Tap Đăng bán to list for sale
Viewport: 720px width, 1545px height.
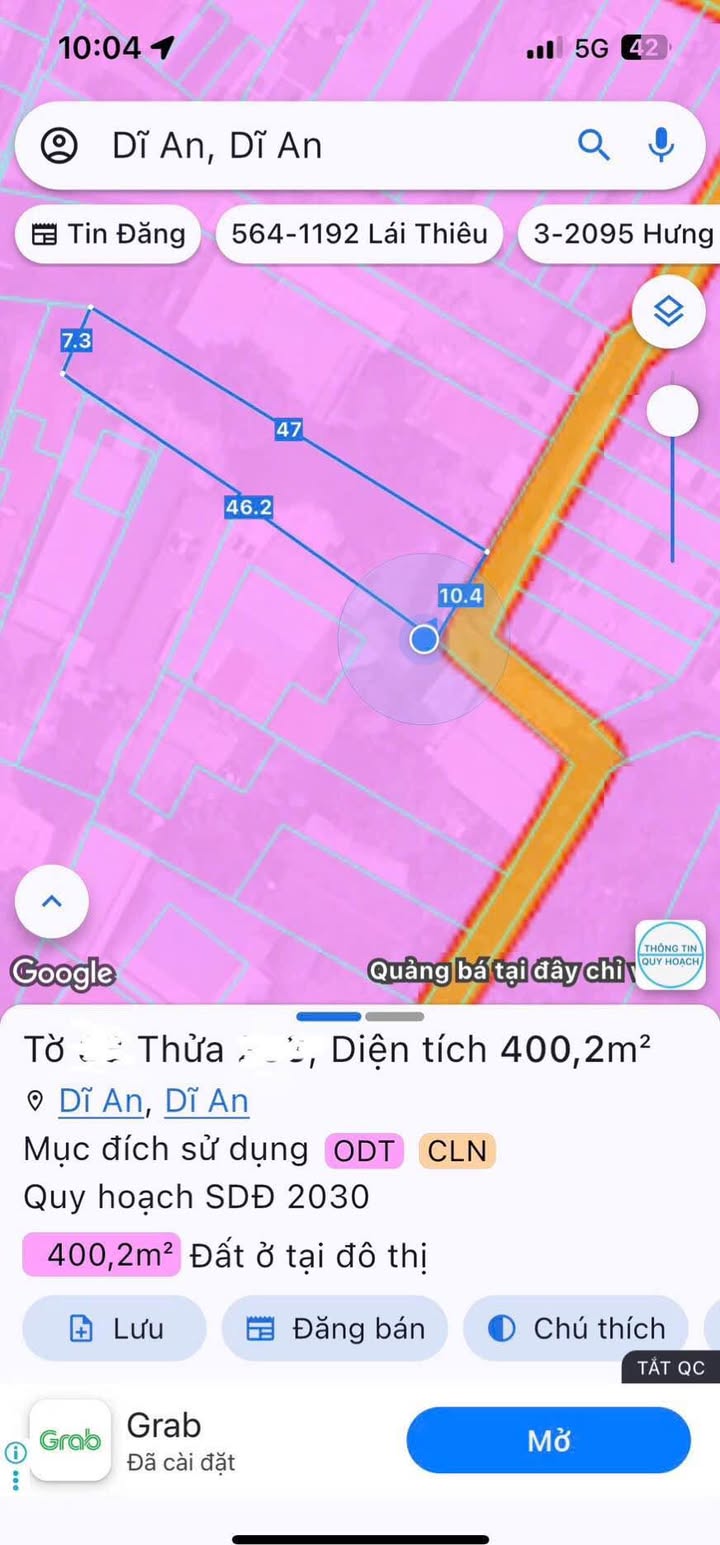(335, 1329)
